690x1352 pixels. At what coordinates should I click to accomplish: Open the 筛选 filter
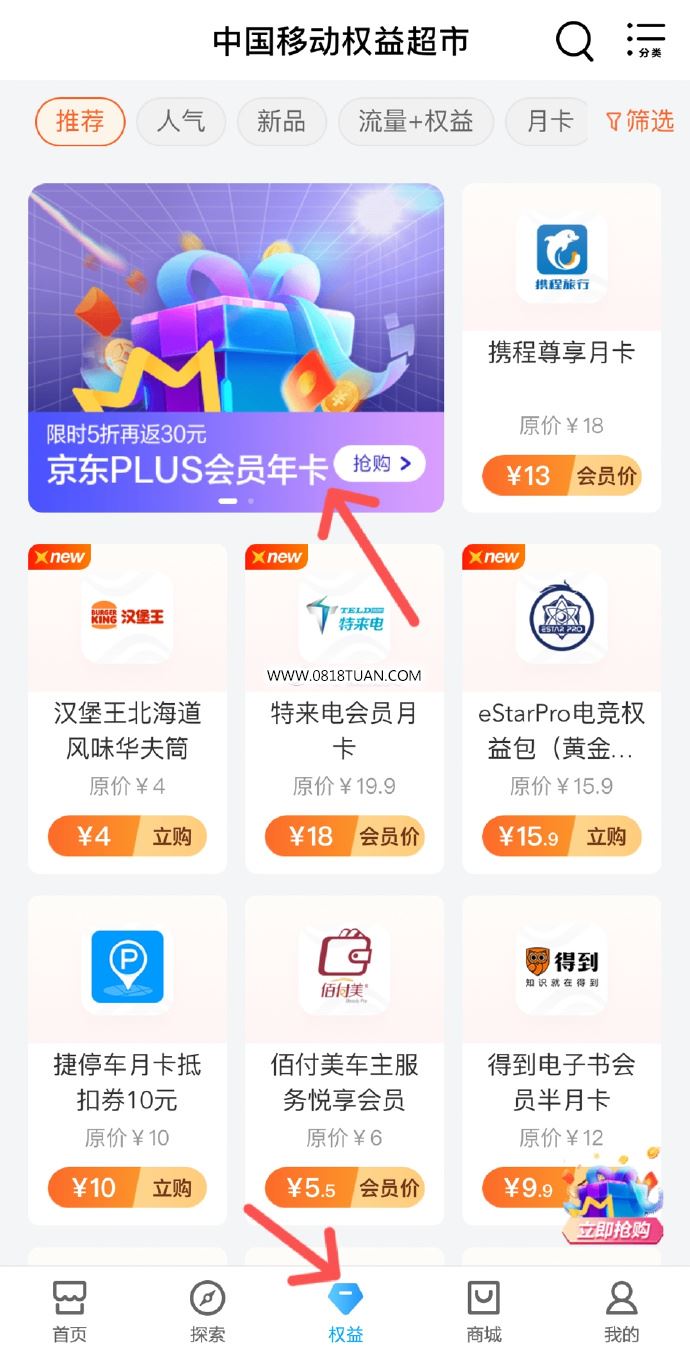click(x=640, y=122)
